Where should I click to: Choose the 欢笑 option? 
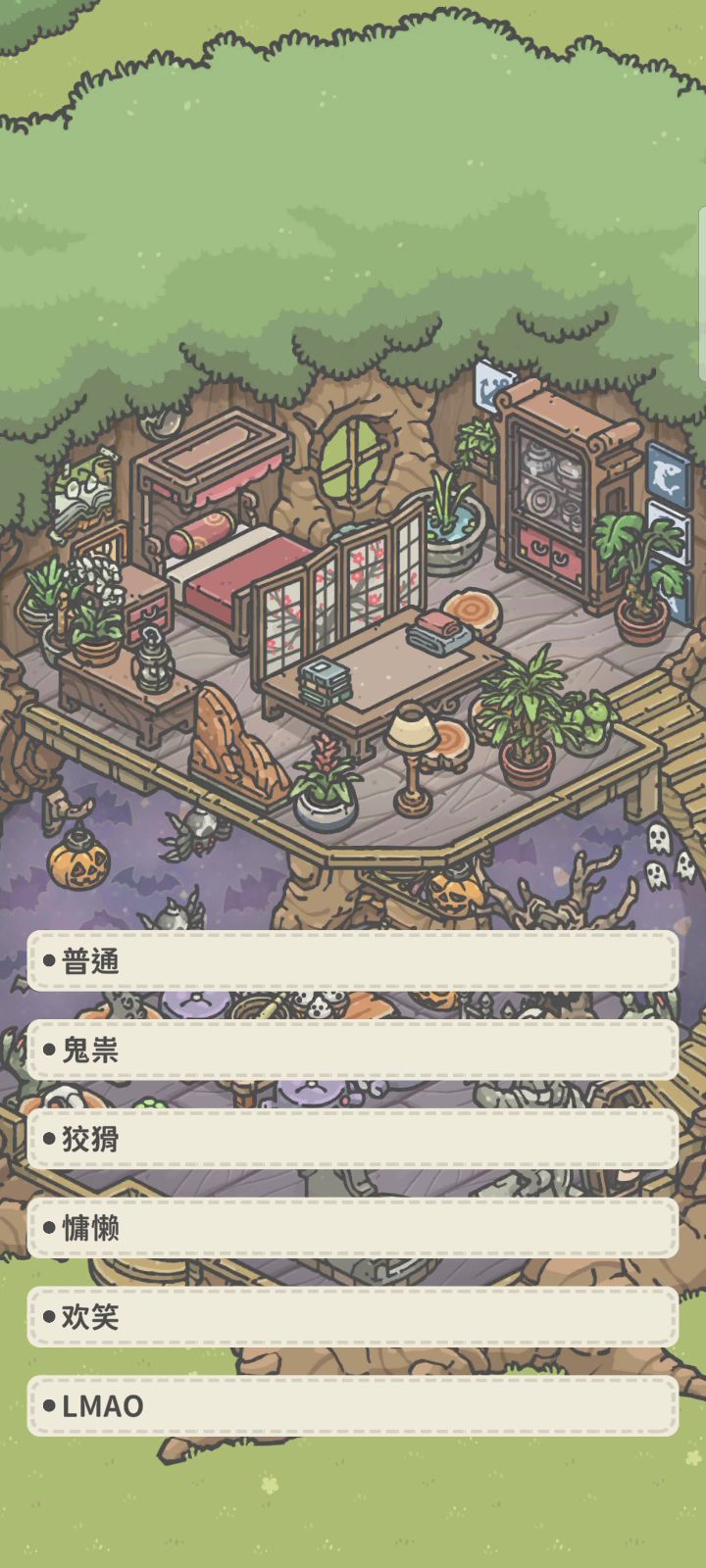352,1317
